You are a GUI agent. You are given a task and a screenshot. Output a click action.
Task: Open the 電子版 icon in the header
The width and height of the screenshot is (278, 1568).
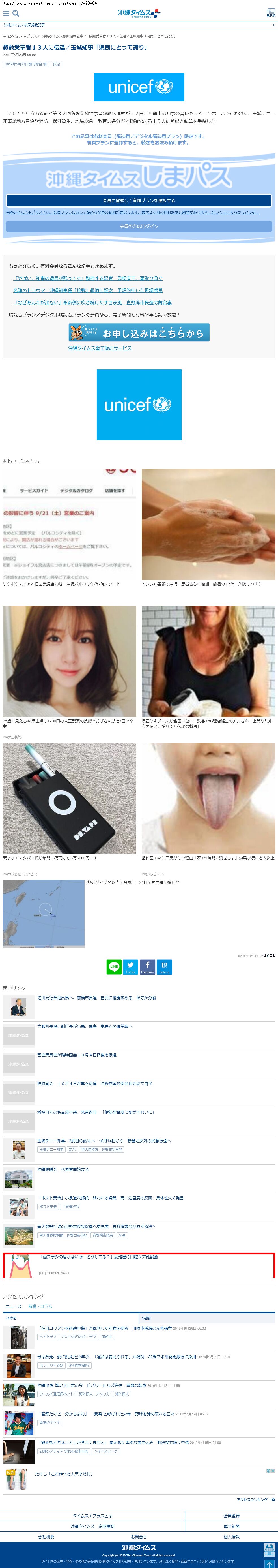click(x=270, y=13)
